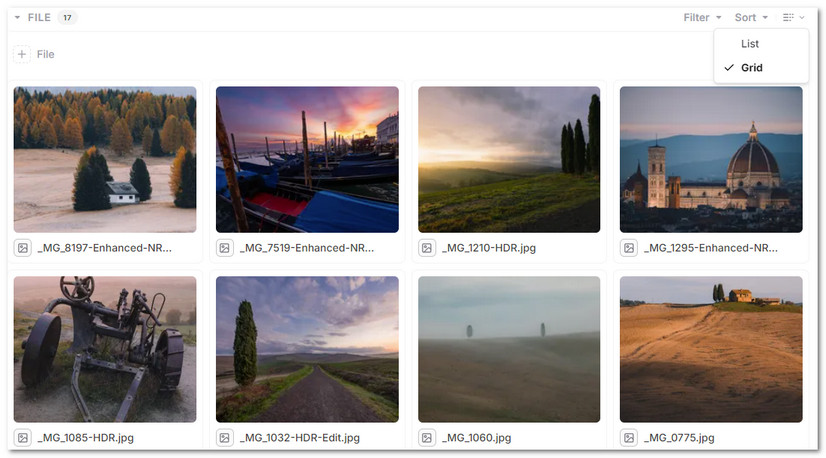This screenshot has width=826, height=458.
Task: Open the _MG_1032-HDR-Edit.jpg image
Action: tap(307, 349)
